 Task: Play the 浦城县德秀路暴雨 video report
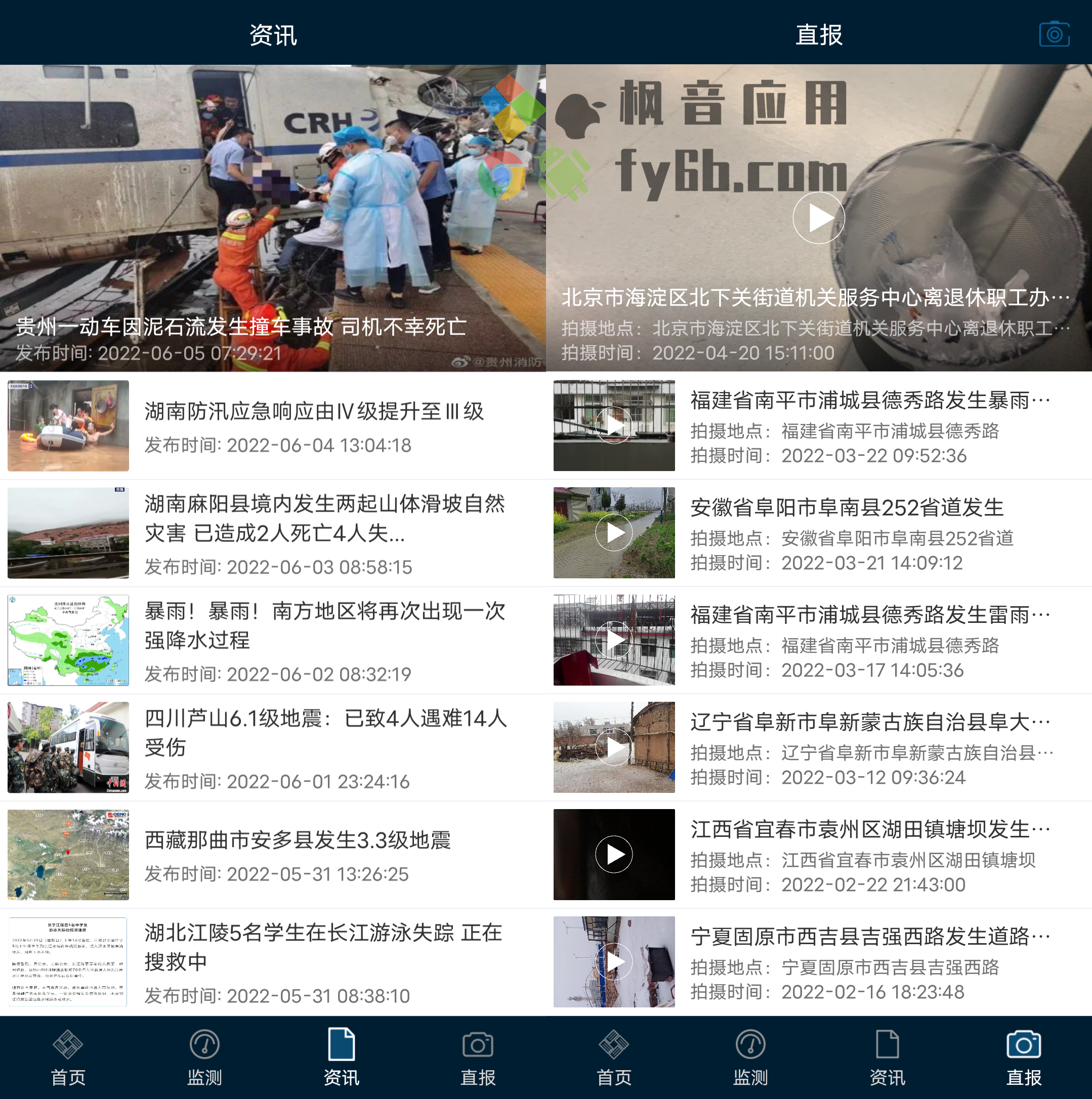click(x=614, y=426)
